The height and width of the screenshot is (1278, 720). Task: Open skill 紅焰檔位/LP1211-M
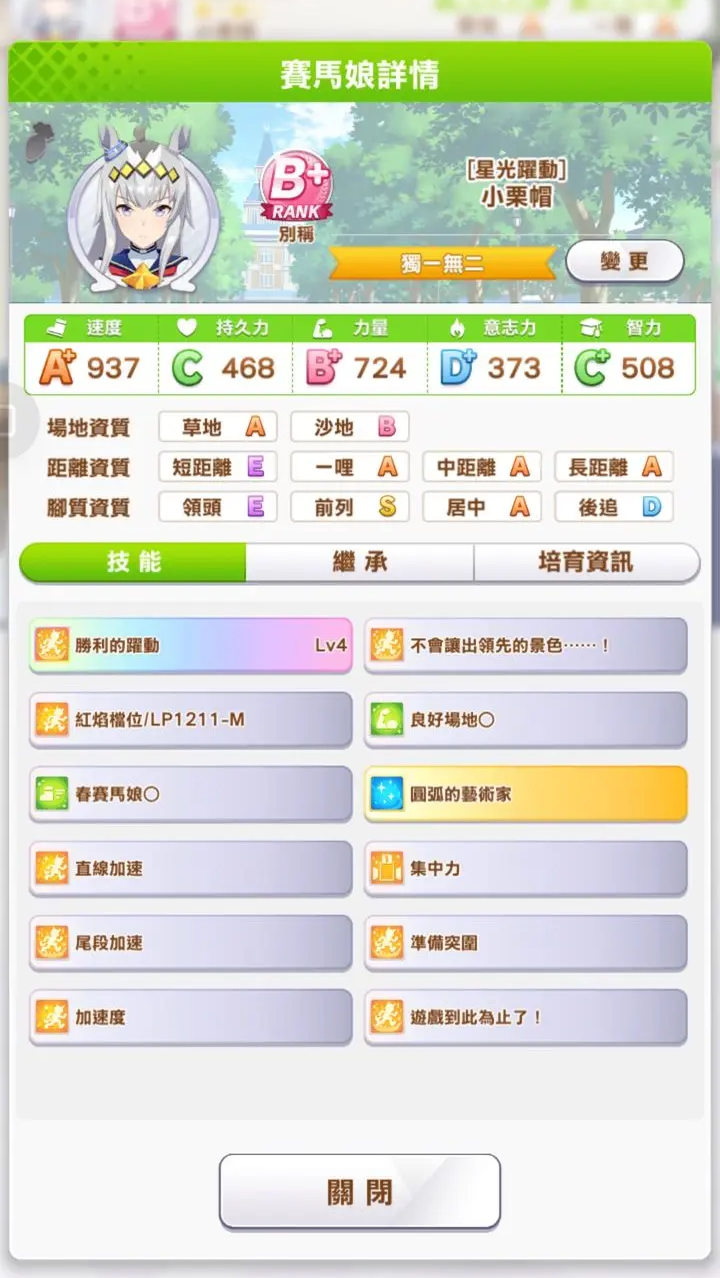pyautogui.click(x=190, y=719)
